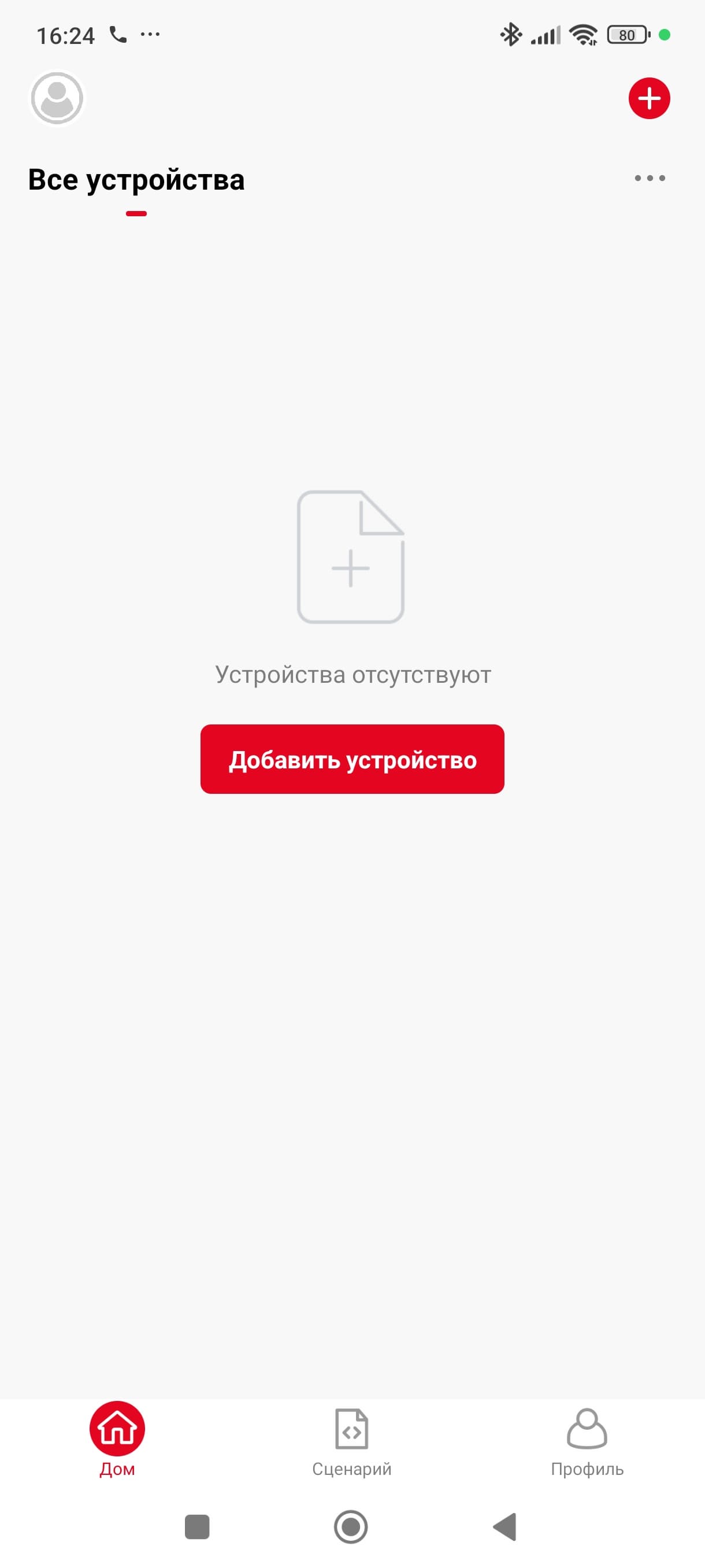This screenshot has height=1568, width=705.
Task: Tap the red plus add icon
Action: [x=649, y=98]
